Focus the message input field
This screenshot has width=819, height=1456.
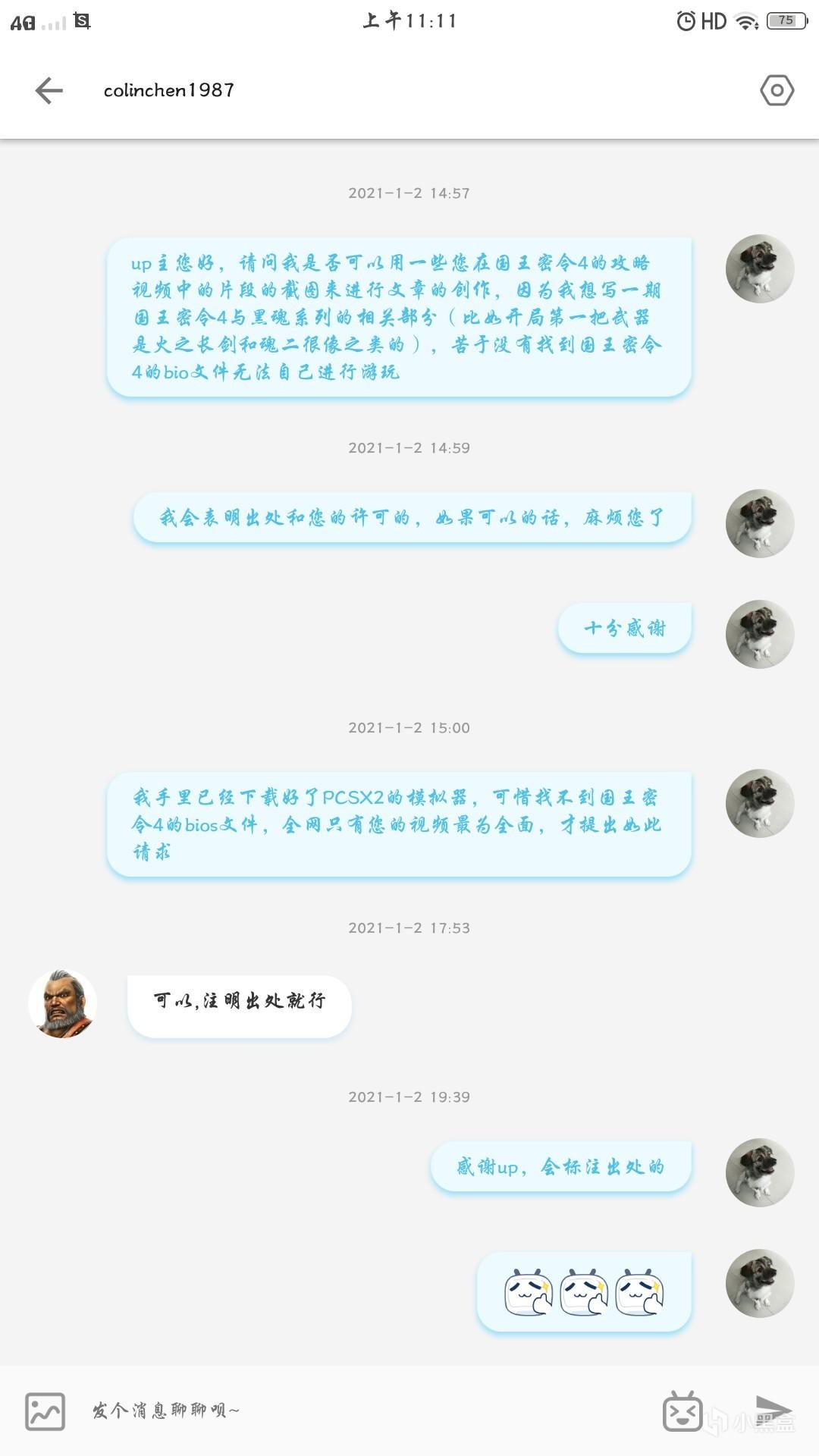pos(364,1410)
